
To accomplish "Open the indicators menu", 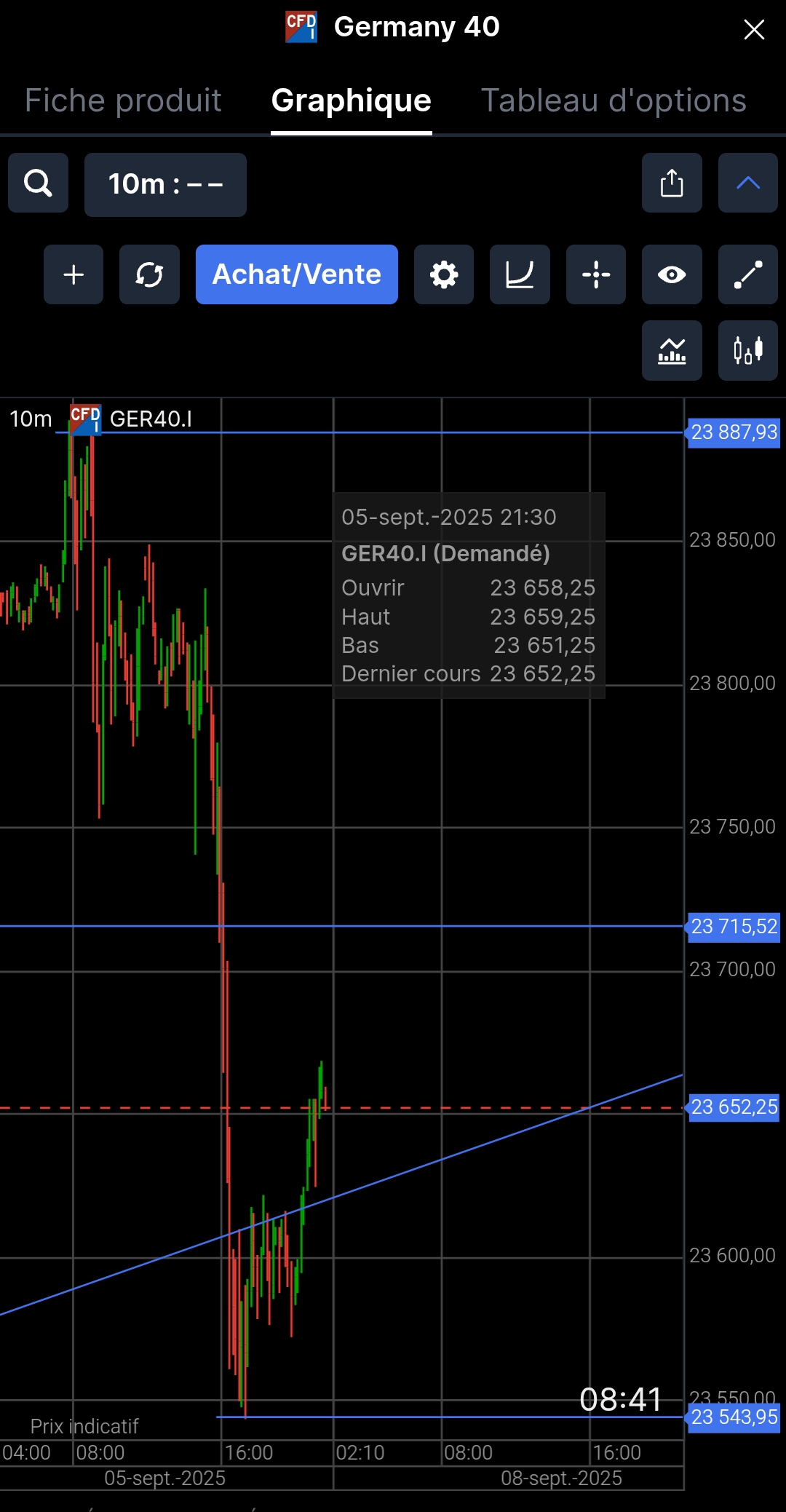I will tap(672, 350).
